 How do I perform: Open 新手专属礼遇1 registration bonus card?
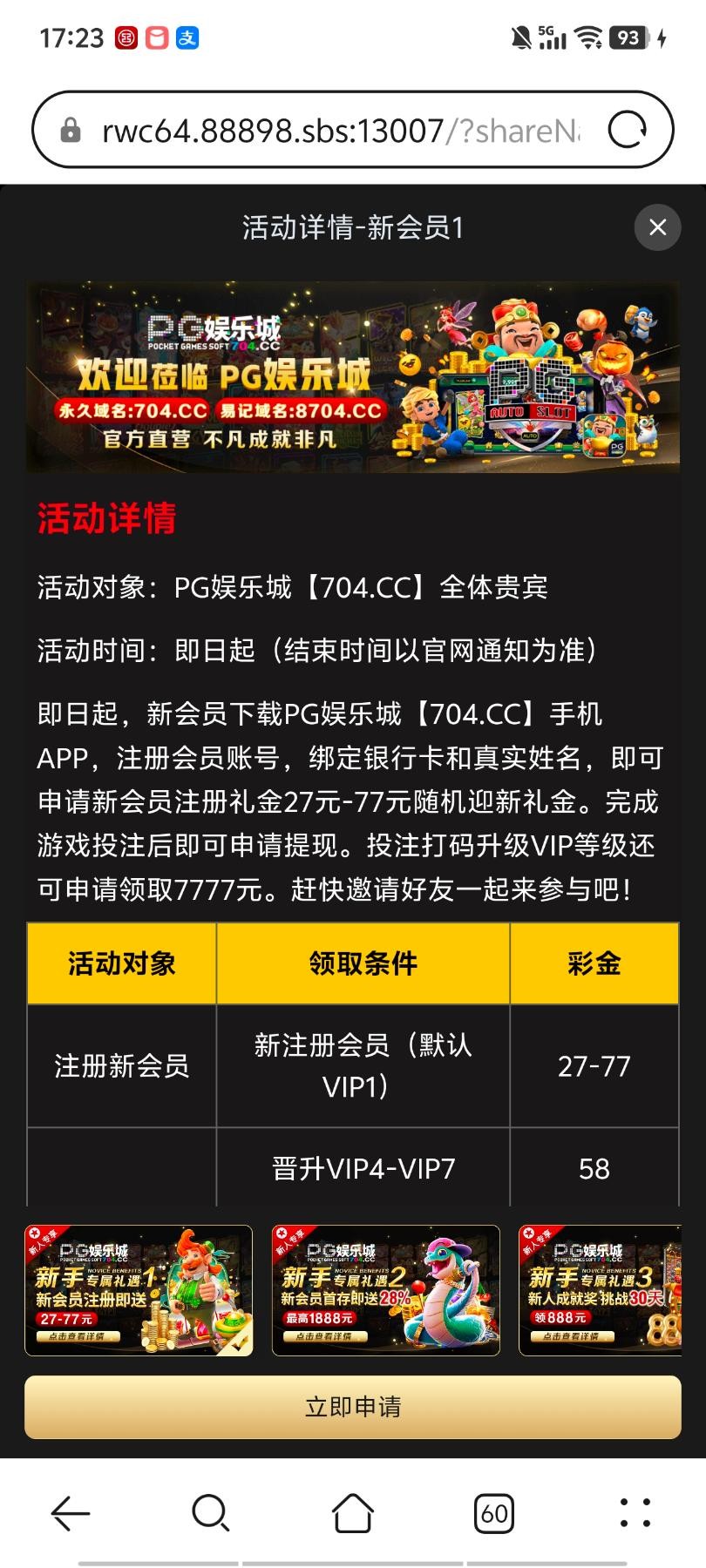[139, 1290]
